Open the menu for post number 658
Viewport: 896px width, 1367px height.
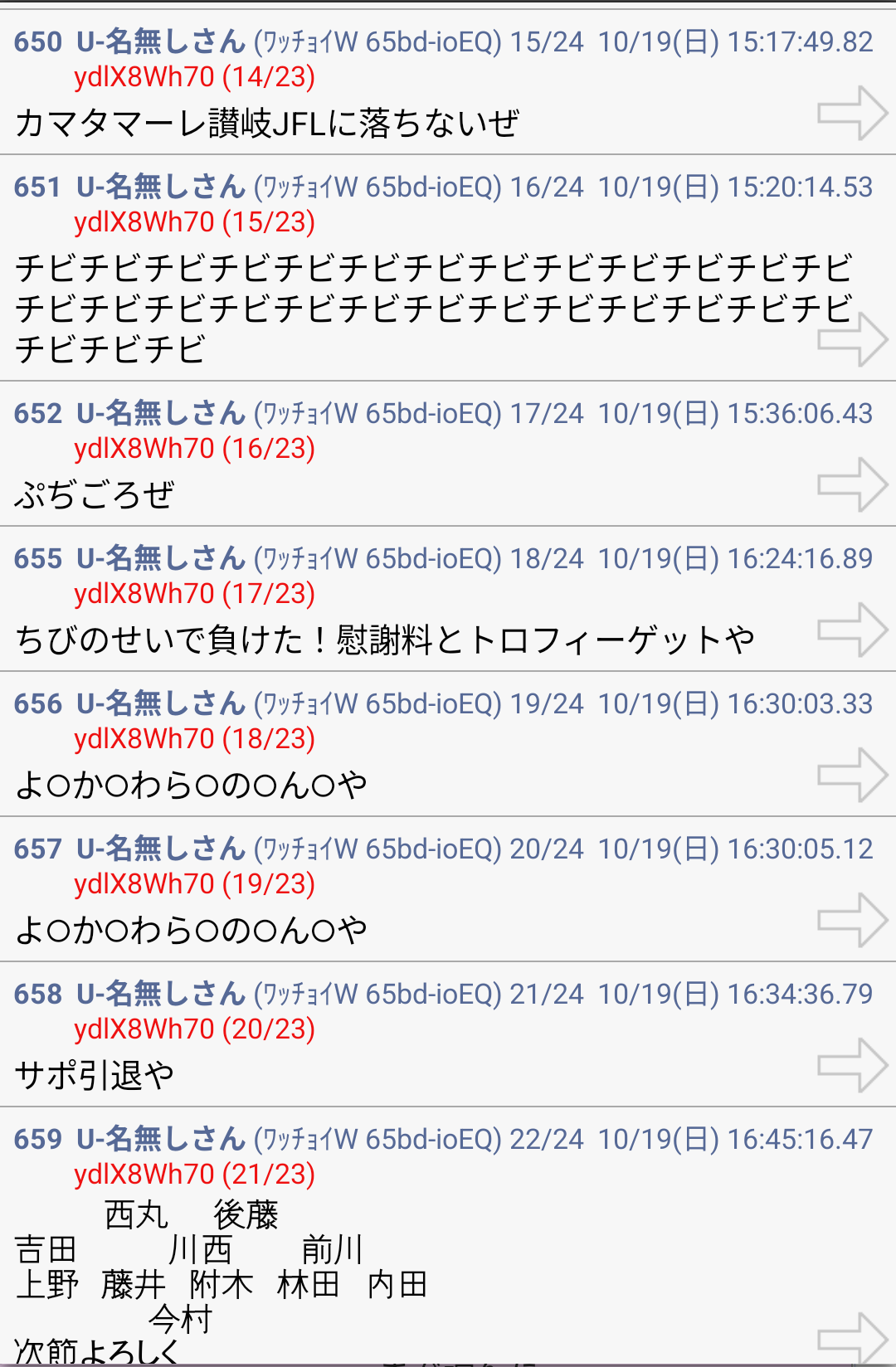tap(37, 995)
